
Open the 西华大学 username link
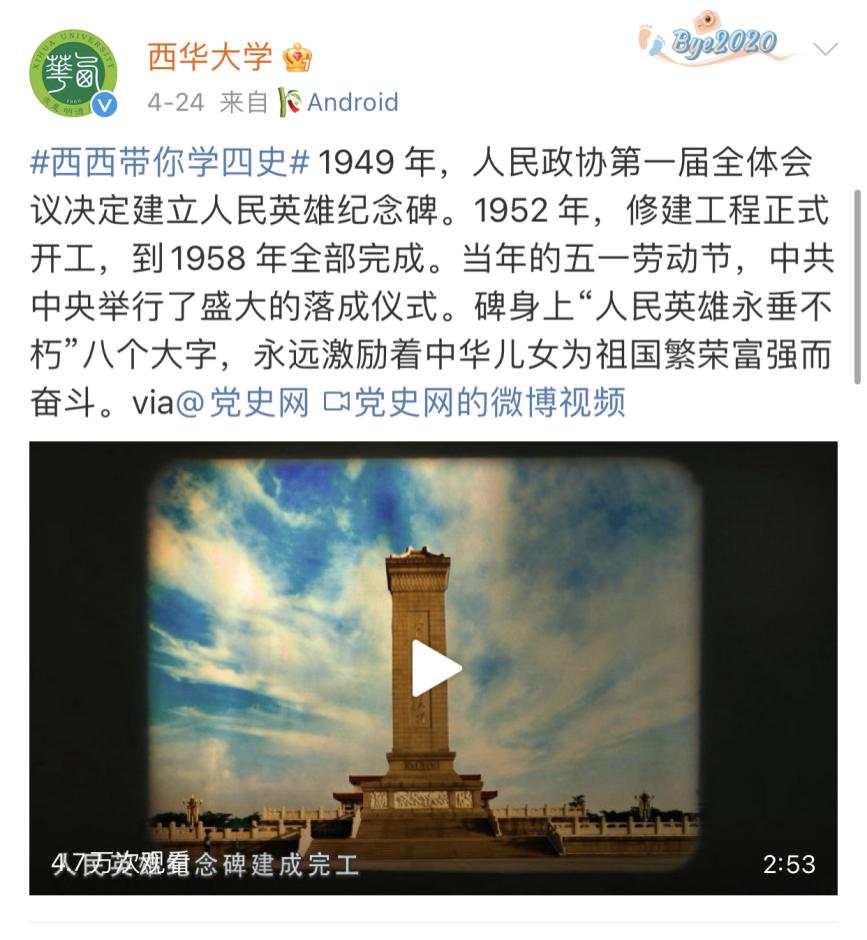210,57
